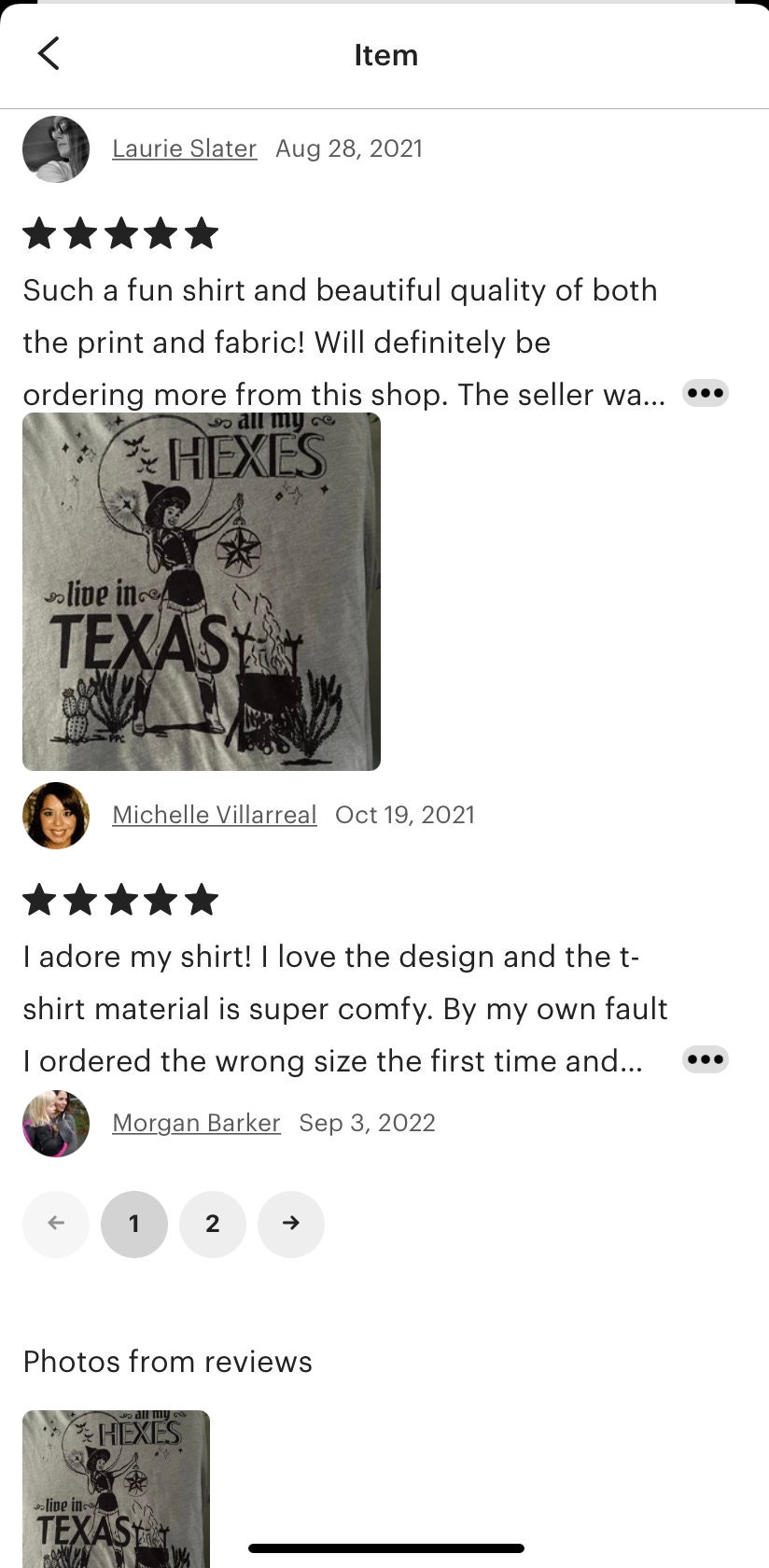
Task: Go back from the Item page
Action: [49, 54]
